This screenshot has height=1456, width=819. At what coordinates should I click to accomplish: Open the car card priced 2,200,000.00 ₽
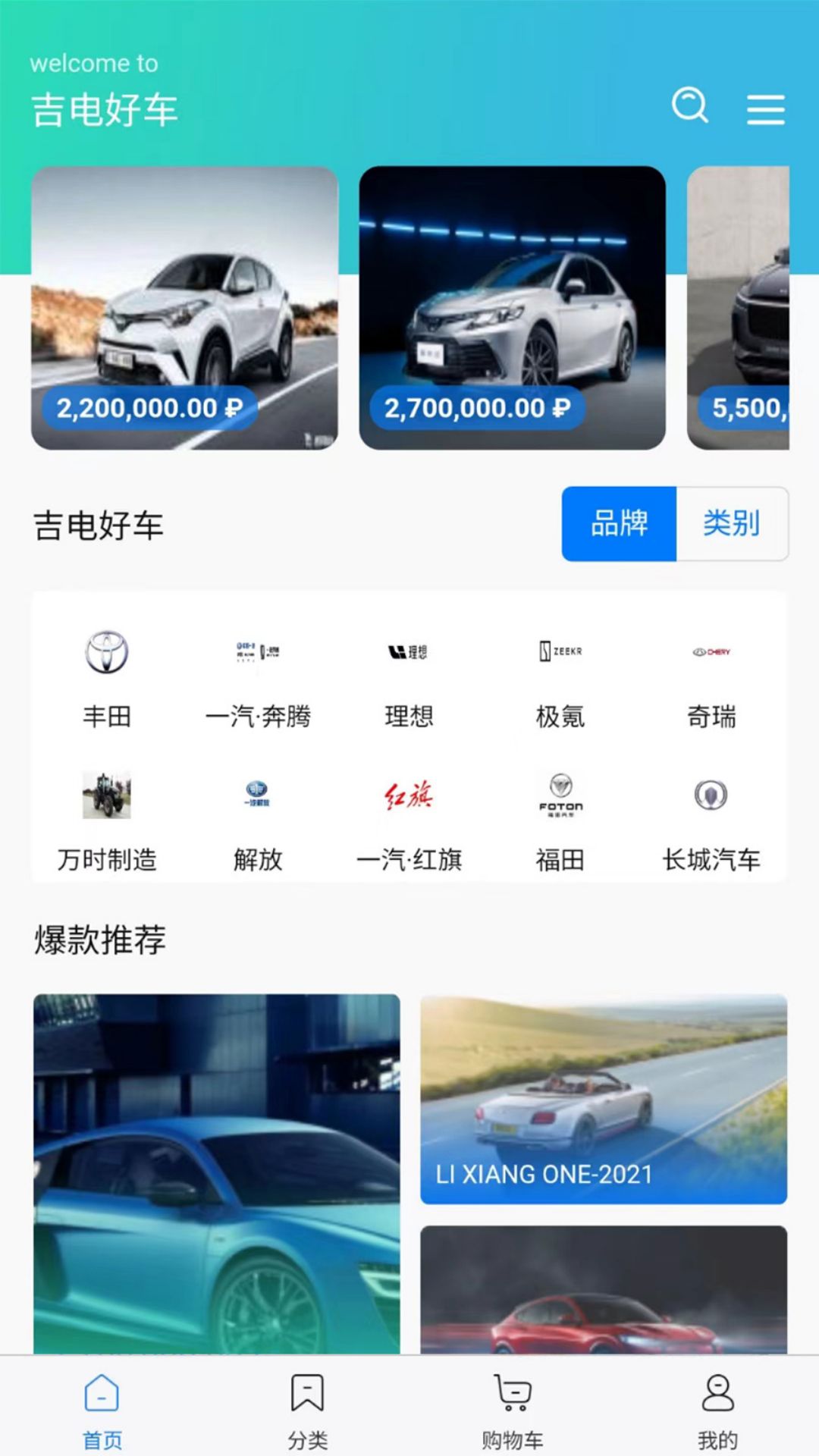coord(184,307)
